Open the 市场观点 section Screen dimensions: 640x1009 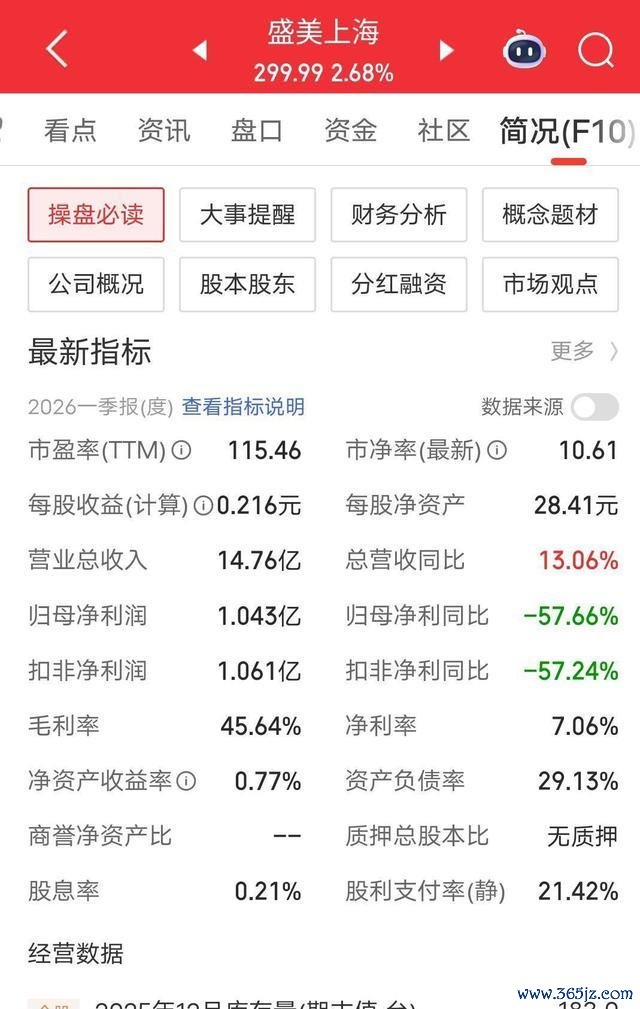pyautogui.click(x=551, y=284)
